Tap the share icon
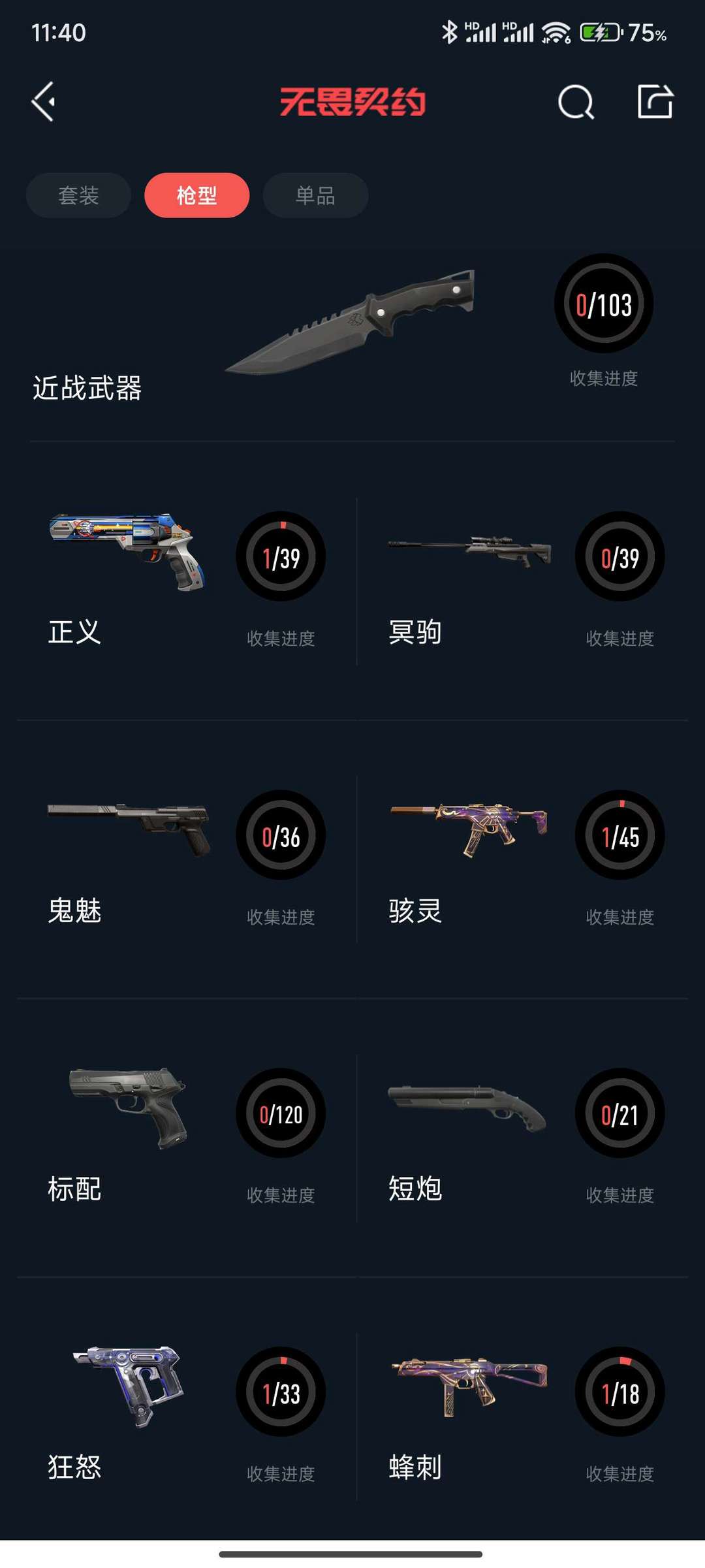The image size is (705, 1568). click(x=655, y=102)
